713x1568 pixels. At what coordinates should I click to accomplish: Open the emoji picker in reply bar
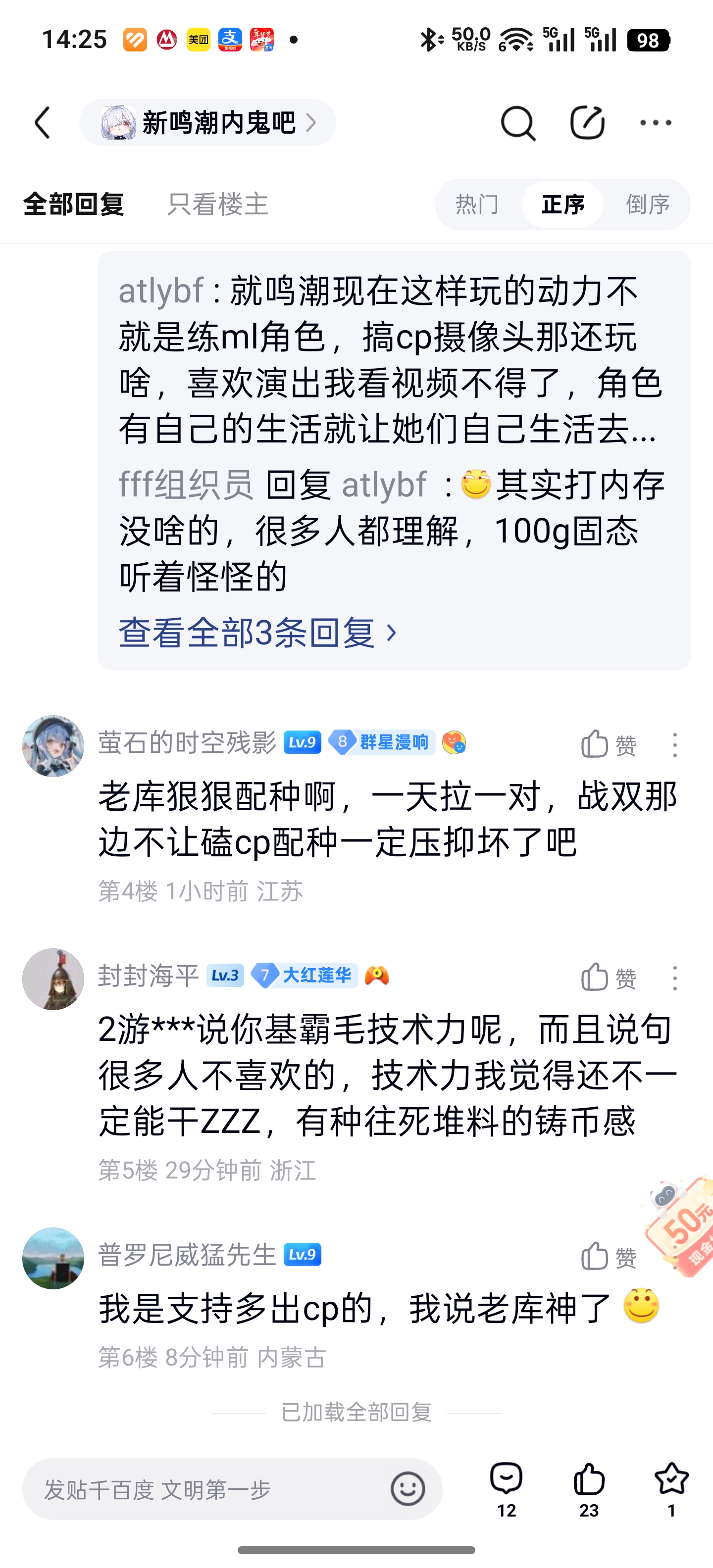pos(407,1489)
